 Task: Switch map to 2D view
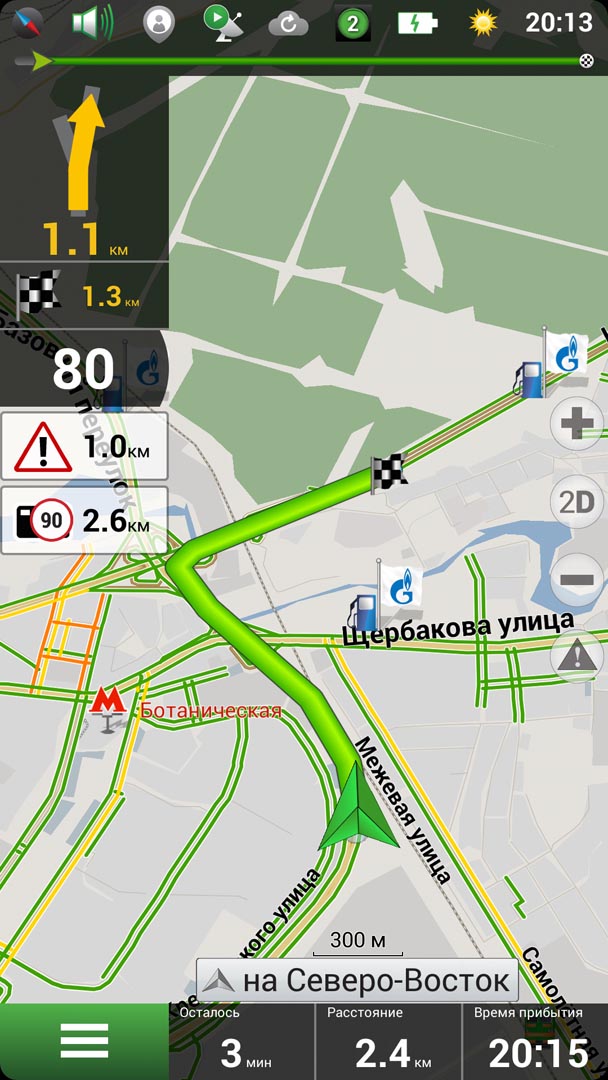pos(577,502)
